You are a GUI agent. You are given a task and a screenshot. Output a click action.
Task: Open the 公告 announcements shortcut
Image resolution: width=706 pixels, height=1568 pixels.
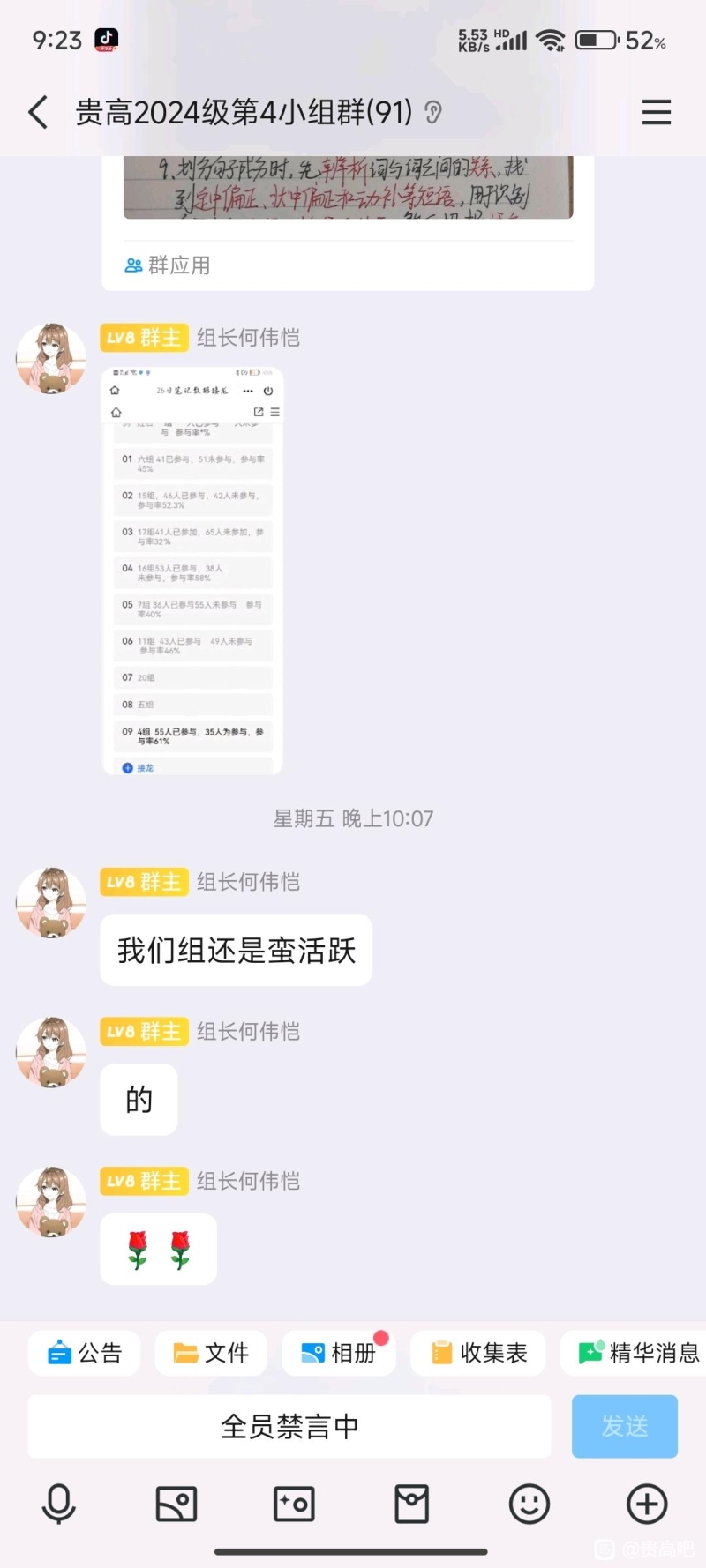[x=85, y=1353]
